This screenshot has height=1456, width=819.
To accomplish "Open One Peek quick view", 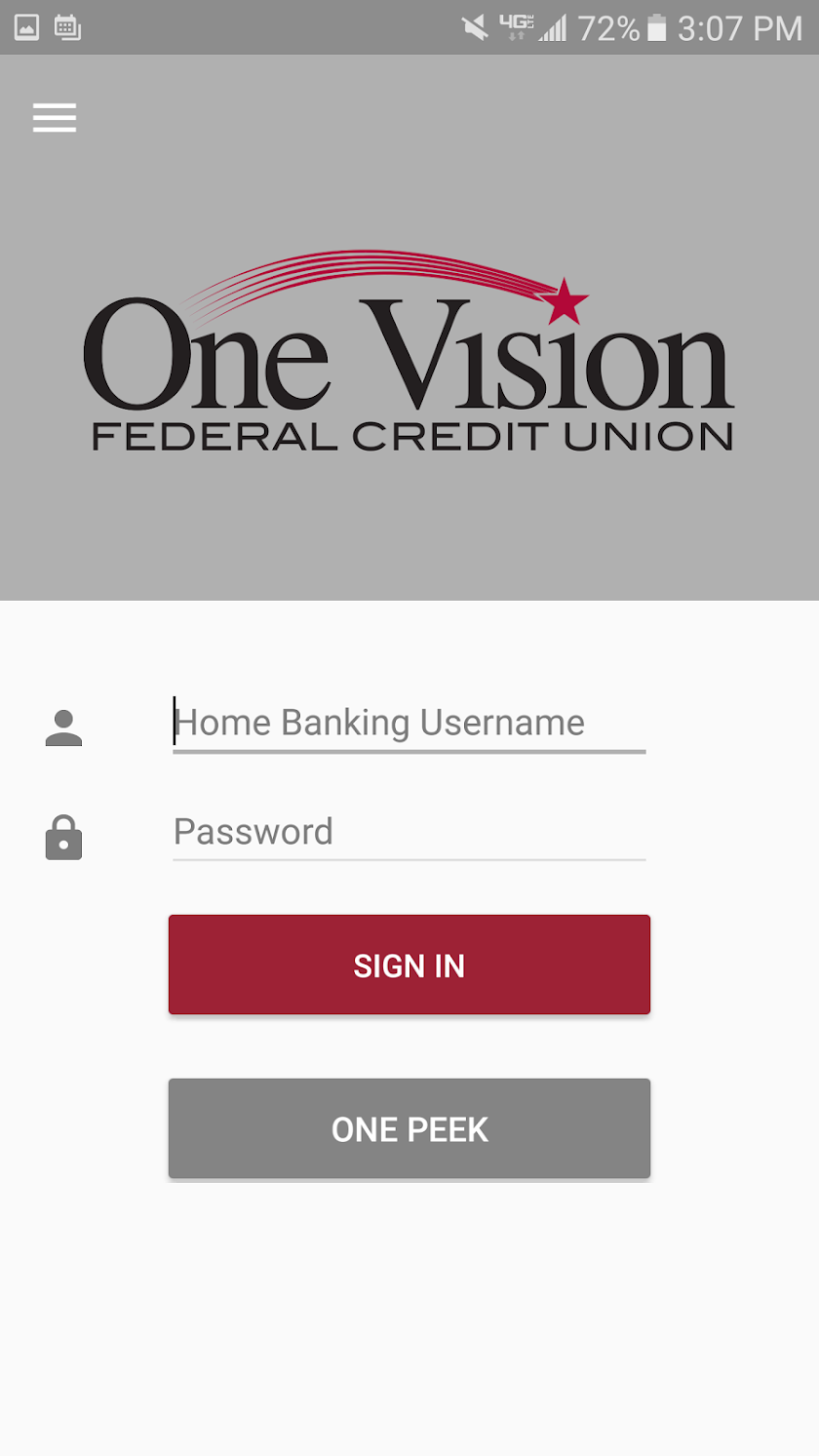I will coord(409,1128).
